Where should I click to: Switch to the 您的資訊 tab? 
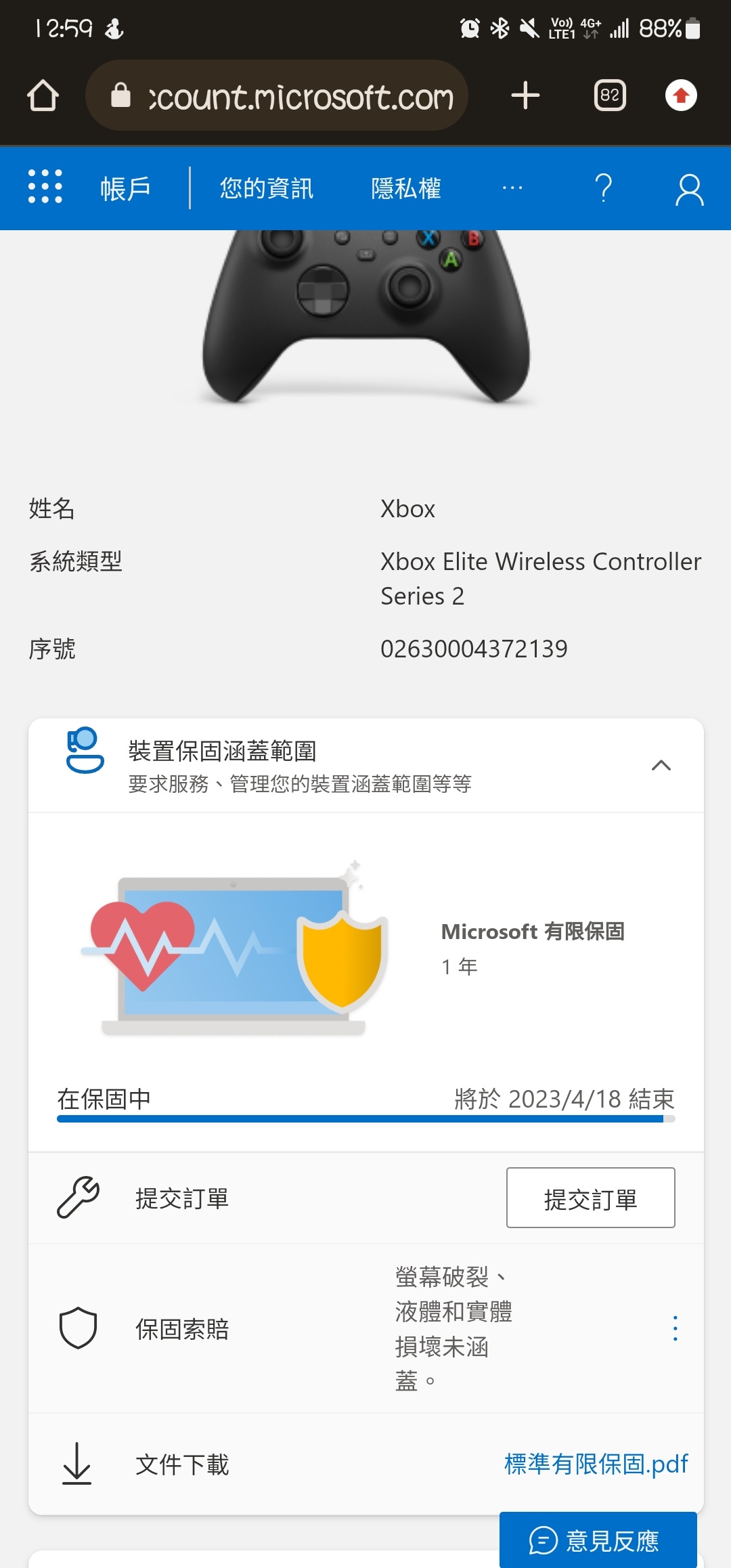click(266, 188)
